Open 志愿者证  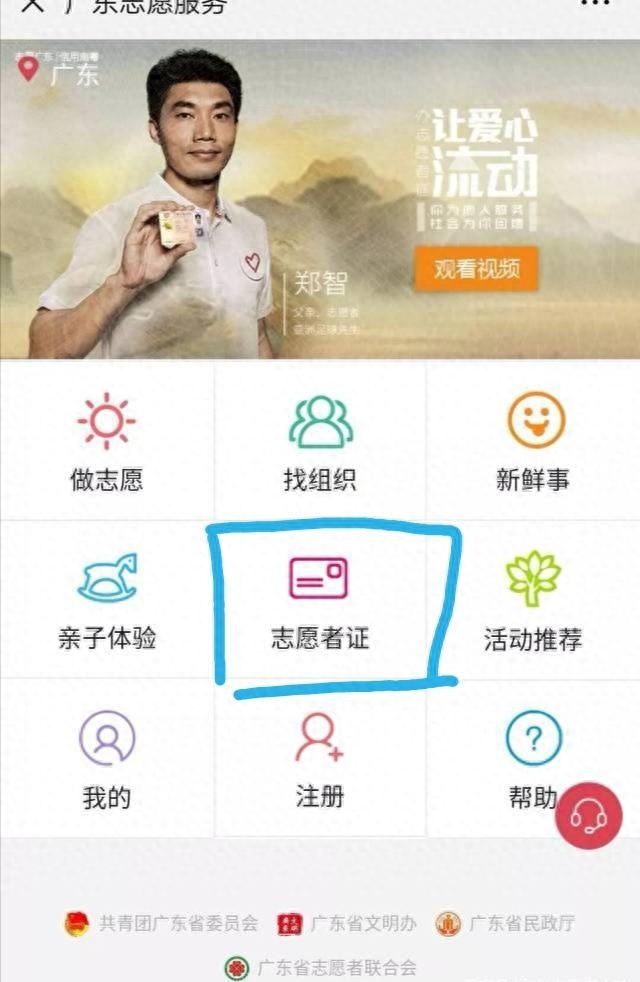[320, 600]
